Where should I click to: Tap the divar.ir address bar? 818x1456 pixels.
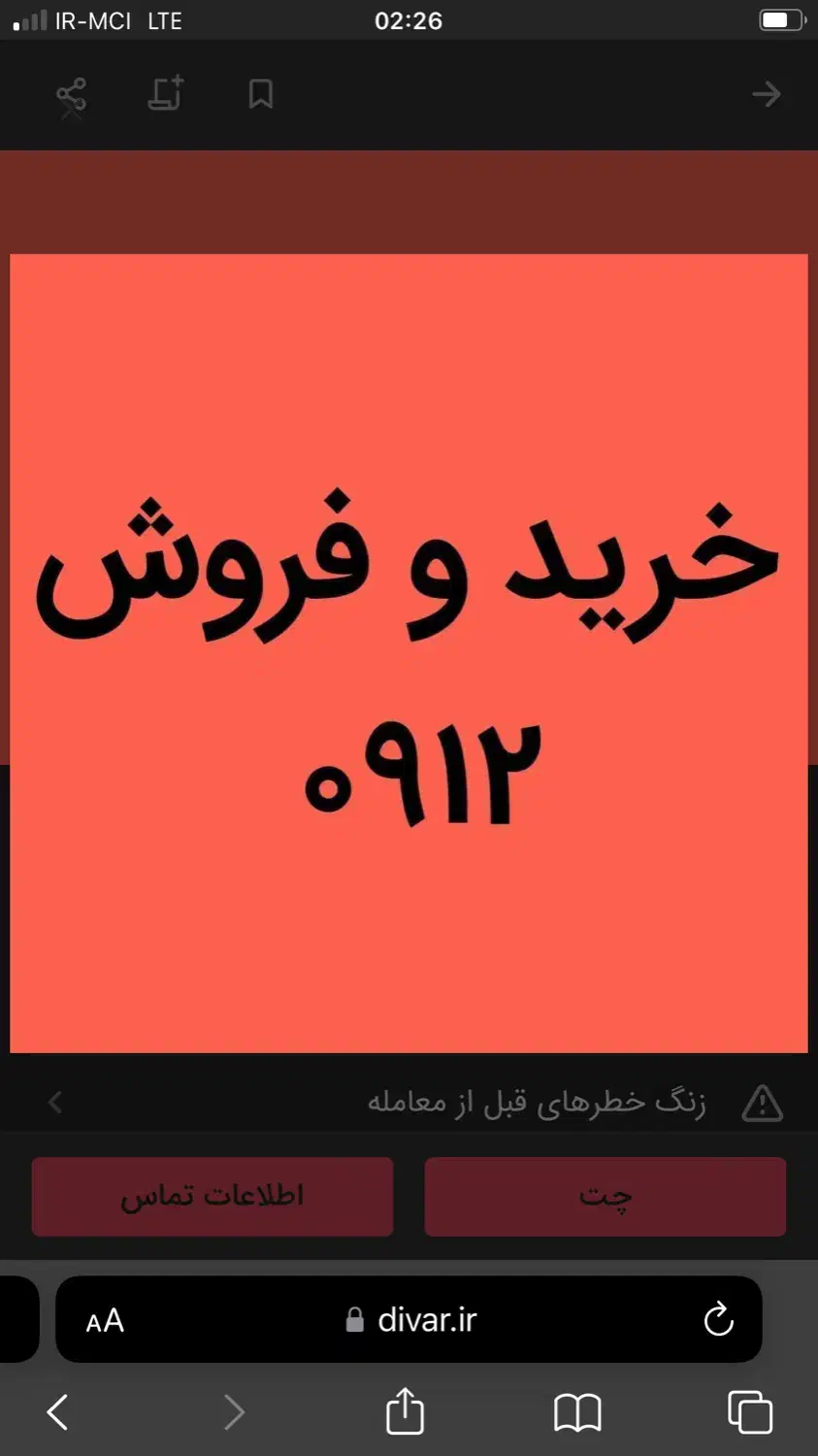427,1319
